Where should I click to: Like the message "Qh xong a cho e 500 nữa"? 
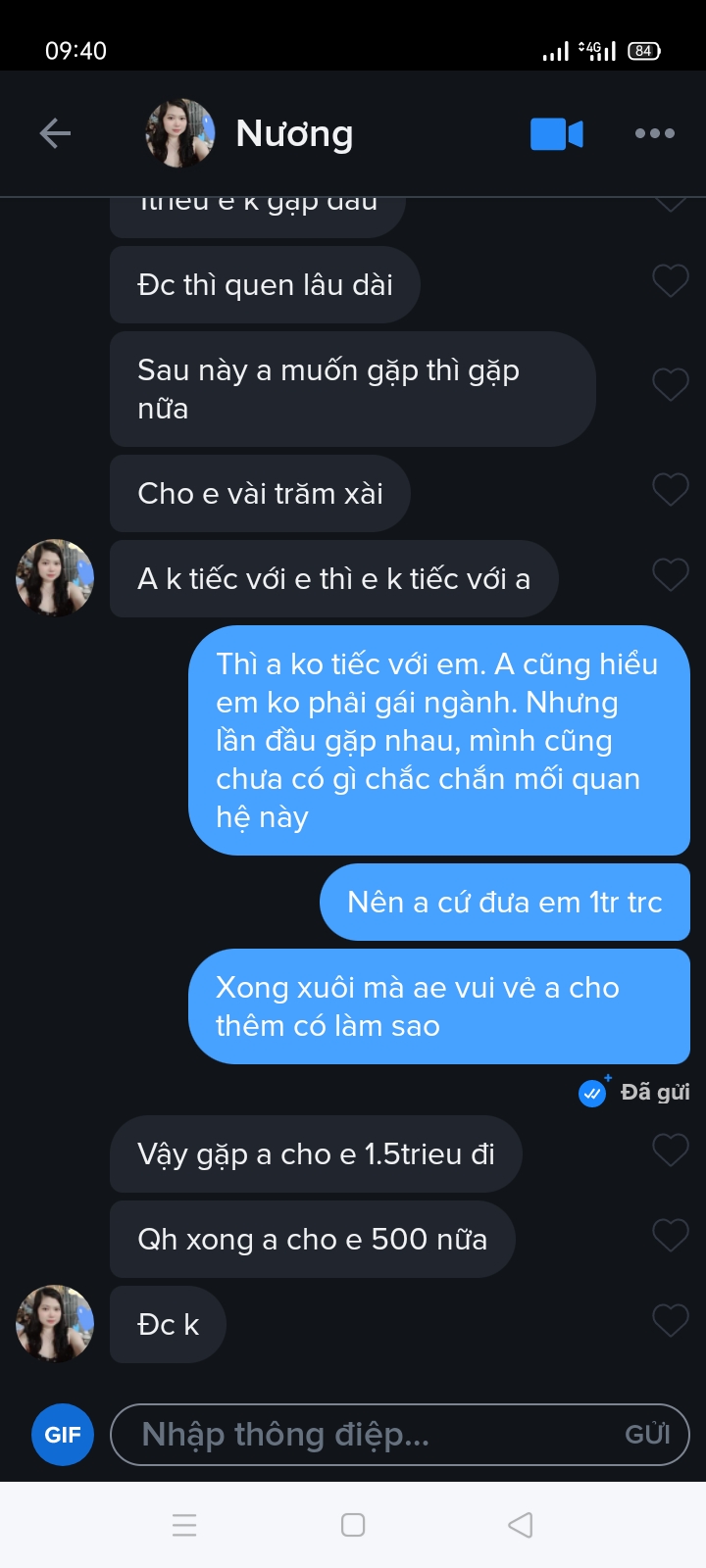click(671, 1236)
